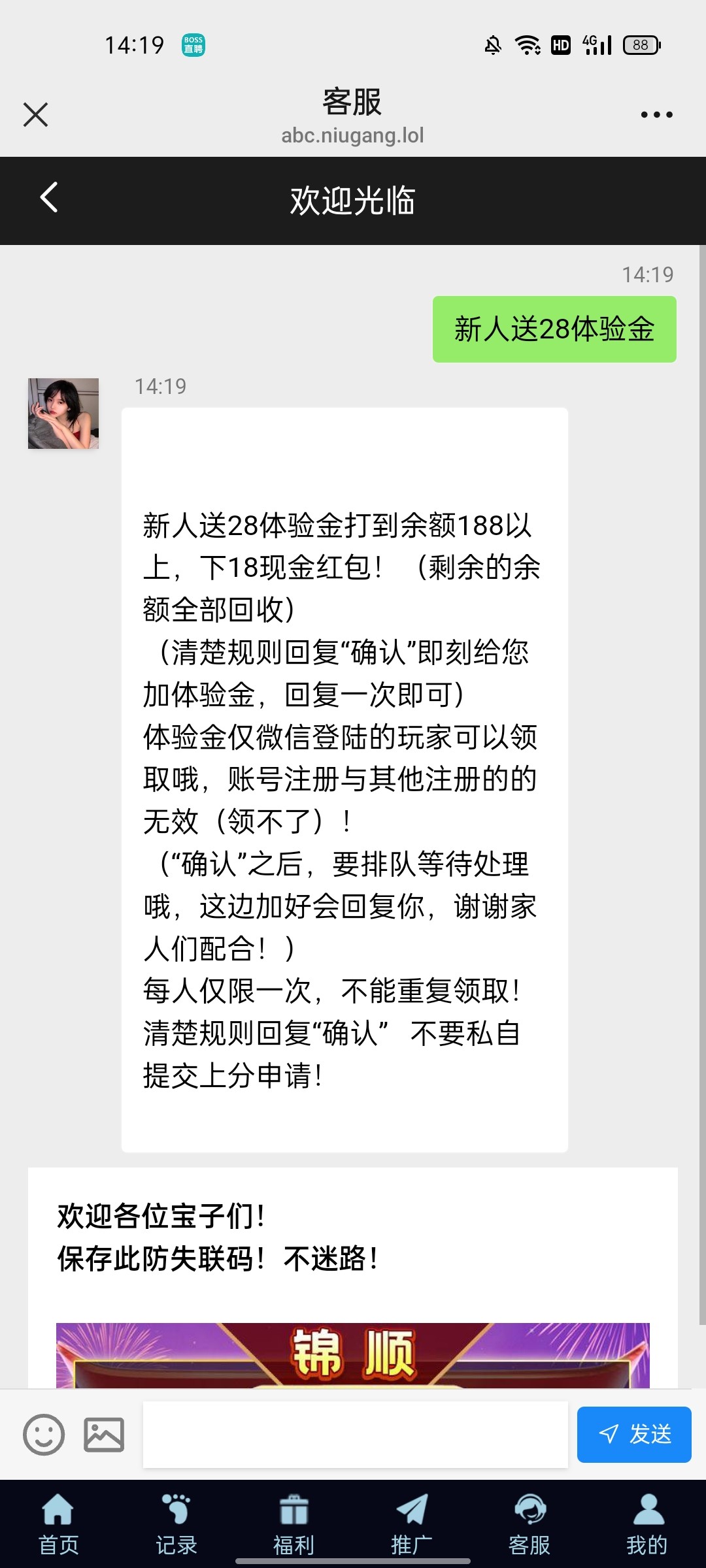Open the 锦顺 banner image
This screenshot has height=1568, width=706.
pyautogui.click(x=353, y=1355)
